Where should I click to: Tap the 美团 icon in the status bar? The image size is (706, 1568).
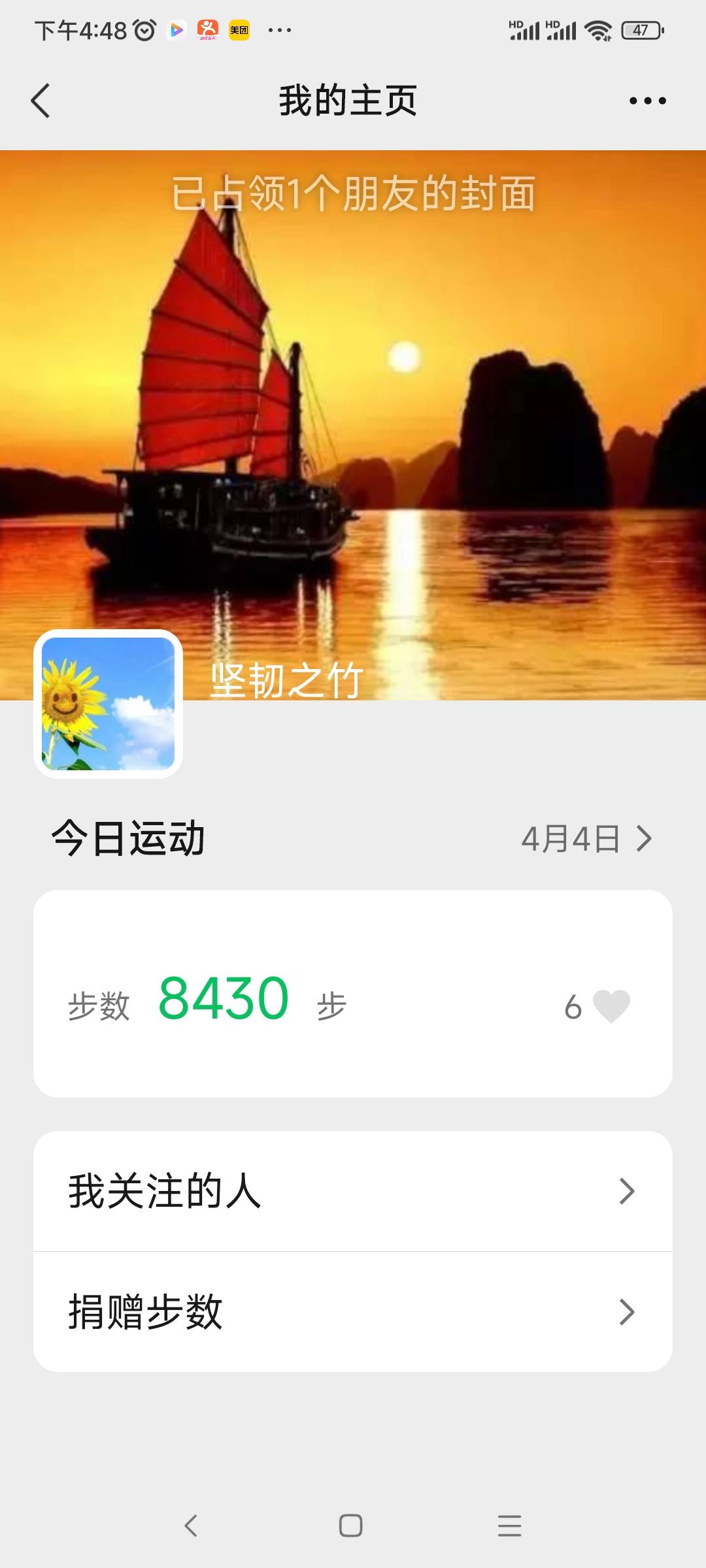pyautogui.click(x=239, y=29)
